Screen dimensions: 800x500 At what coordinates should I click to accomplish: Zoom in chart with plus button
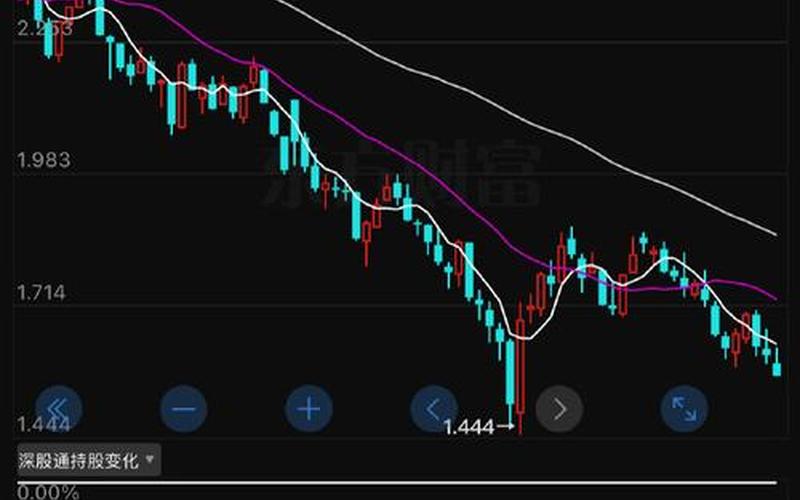coord(309,408)
